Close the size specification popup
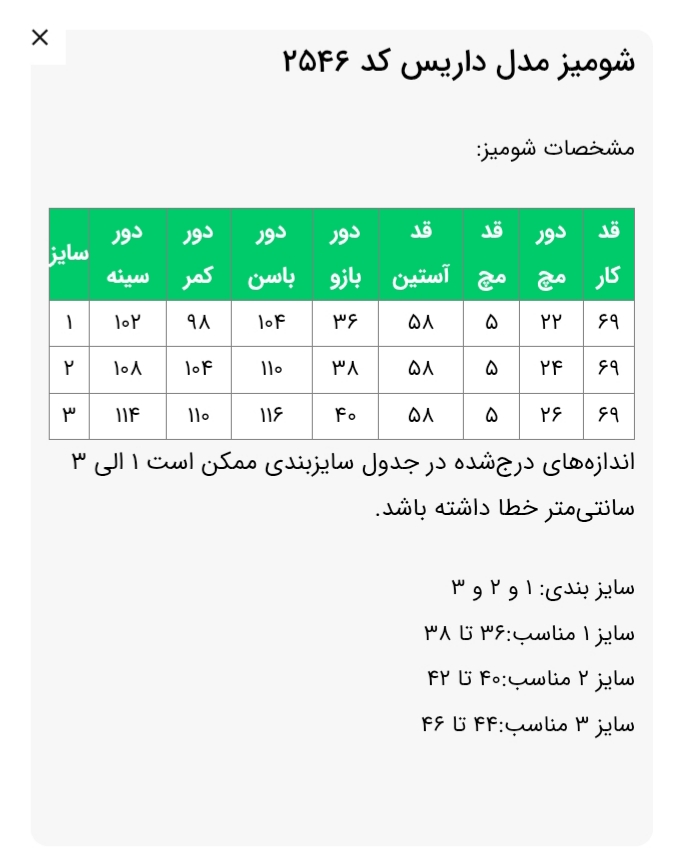 click(x=40, y=38)
